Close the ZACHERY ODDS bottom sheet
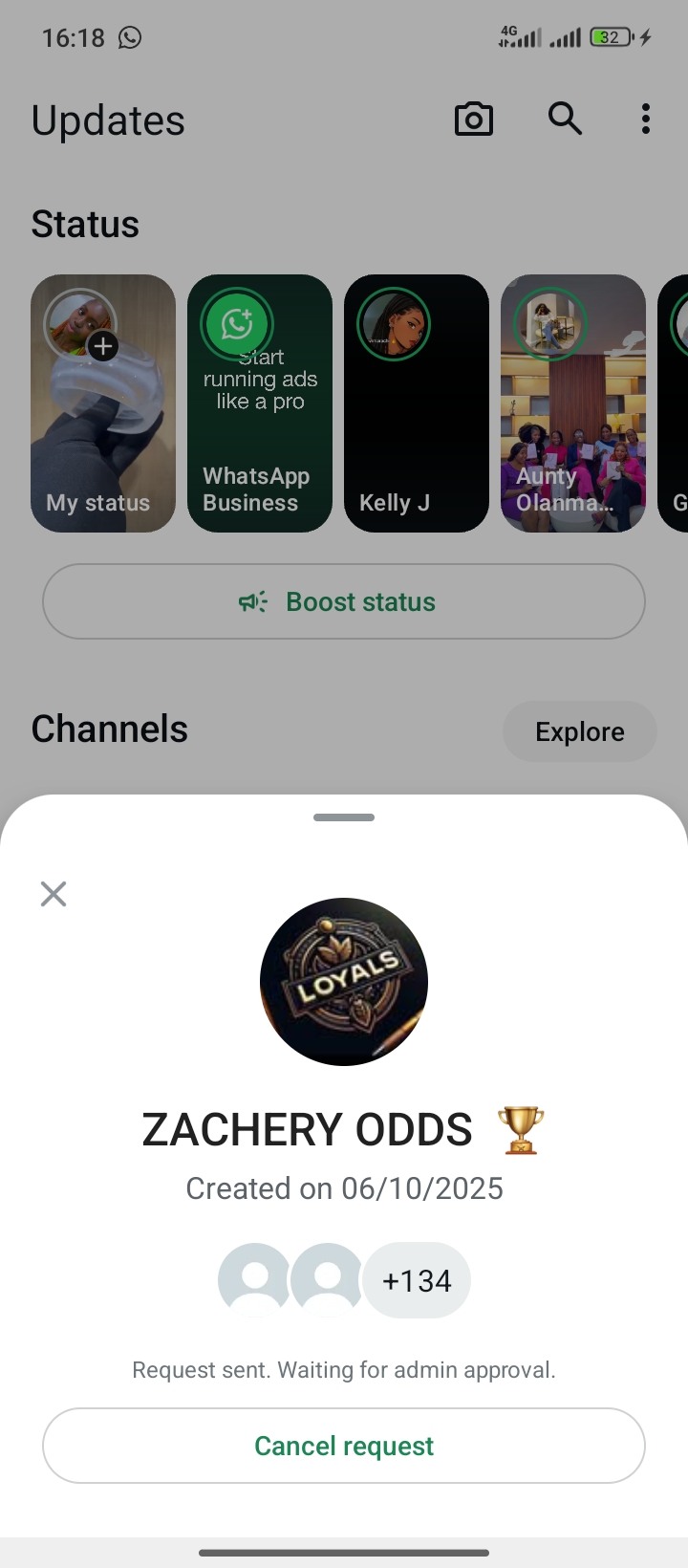The width and height of the screenshot is (688, 1568). click(x=54, y=894)
